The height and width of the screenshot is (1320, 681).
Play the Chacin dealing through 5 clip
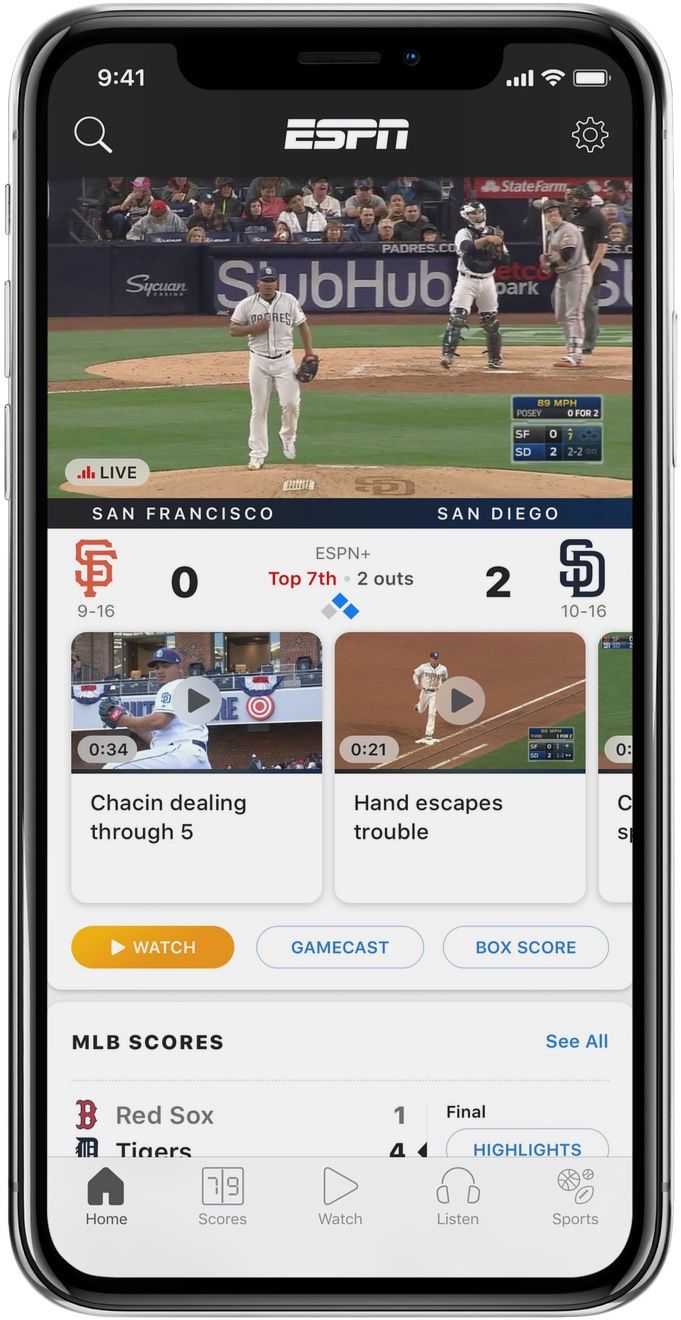pos(197,701)
